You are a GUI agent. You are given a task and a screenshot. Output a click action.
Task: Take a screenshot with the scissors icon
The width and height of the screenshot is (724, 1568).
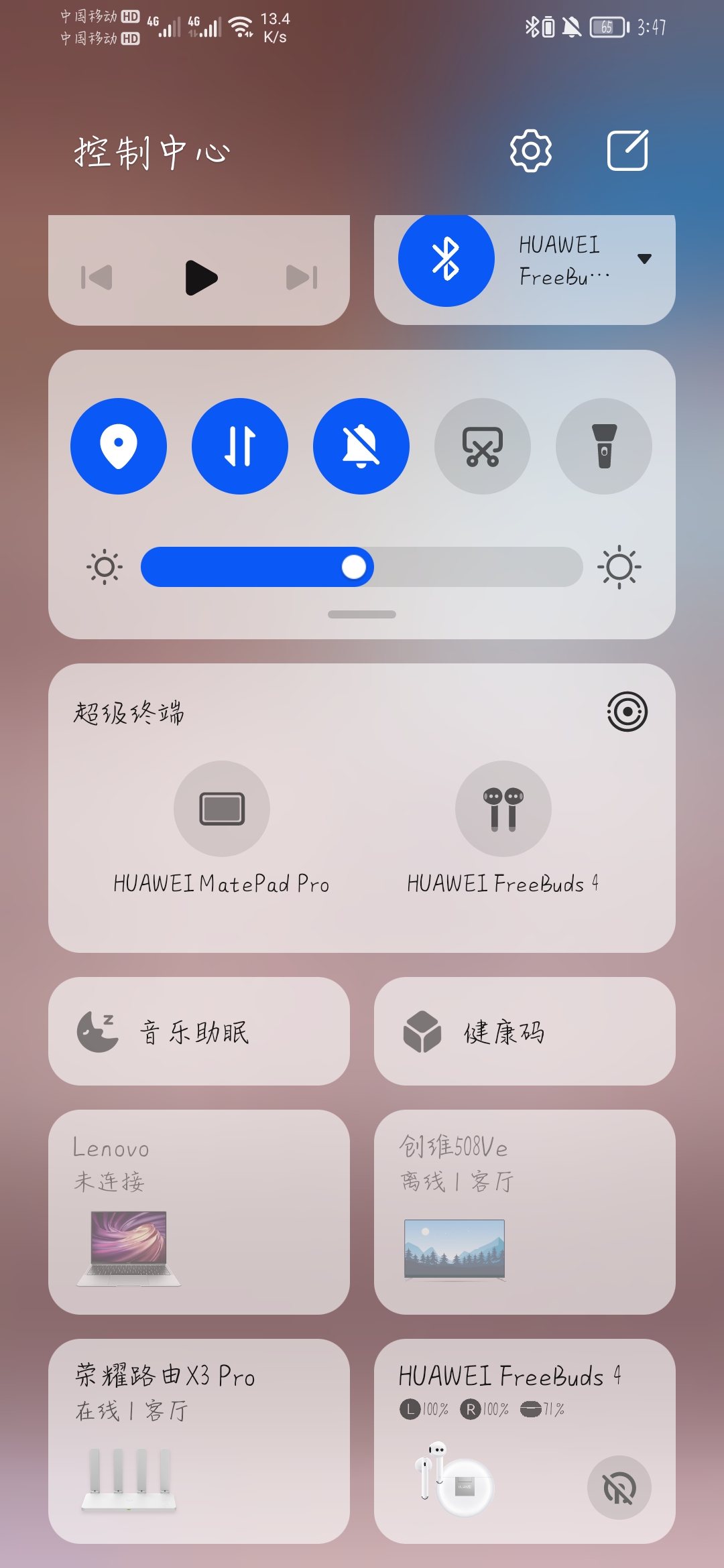coord(483,446)
